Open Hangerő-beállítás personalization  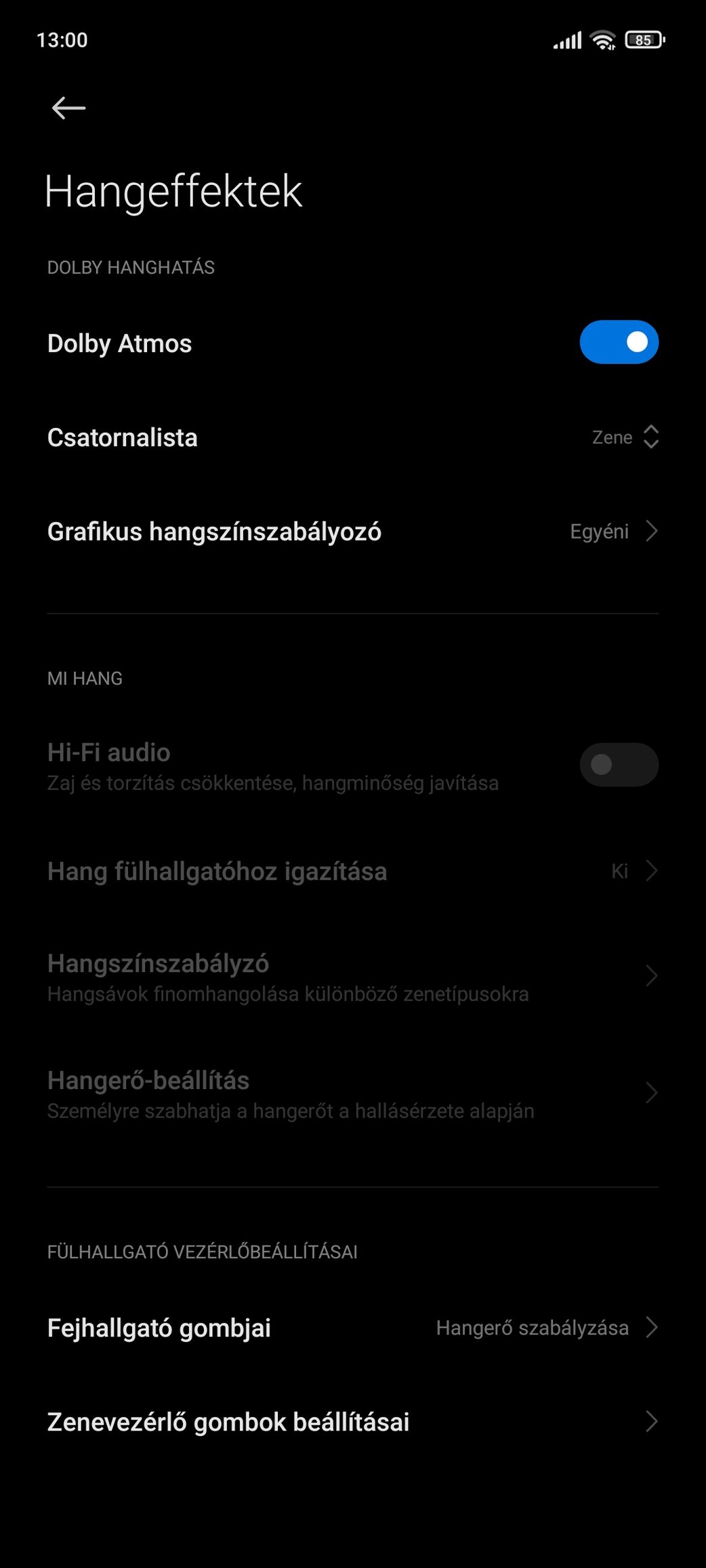click(x=353, y=1093)
